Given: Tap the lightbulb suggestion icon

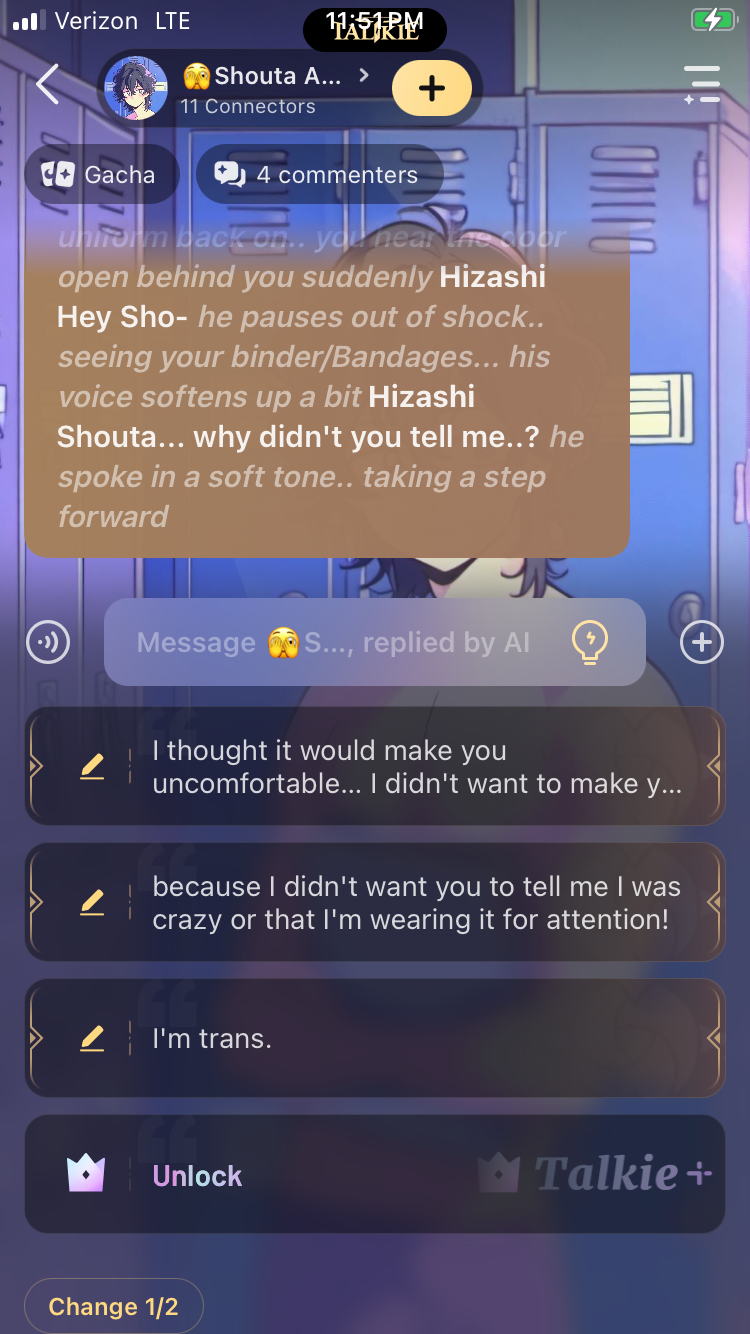Looking at the screenshot, I should [x=589, y=642].
